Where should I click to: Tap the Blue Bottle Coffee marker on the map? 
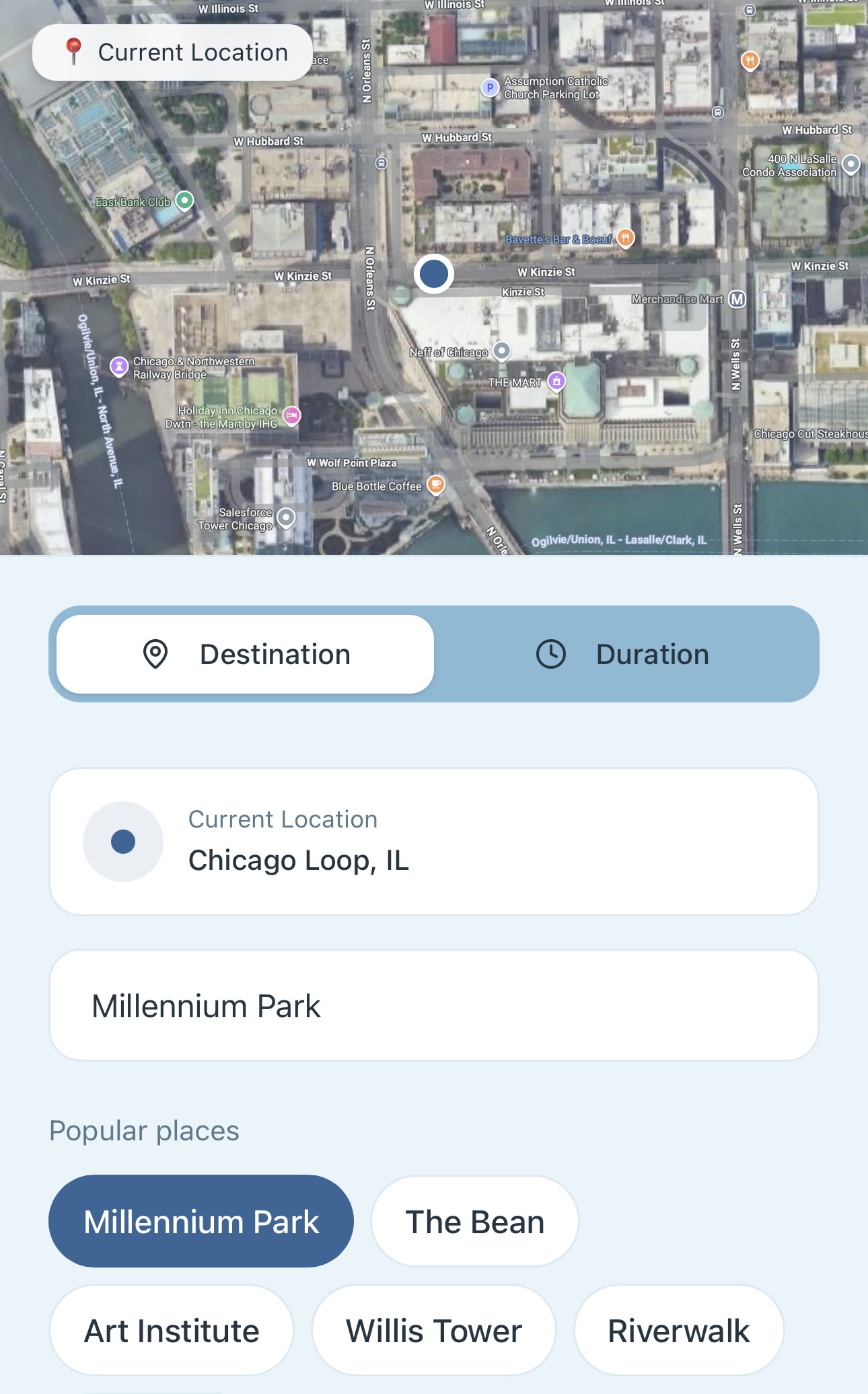(436, 484)
